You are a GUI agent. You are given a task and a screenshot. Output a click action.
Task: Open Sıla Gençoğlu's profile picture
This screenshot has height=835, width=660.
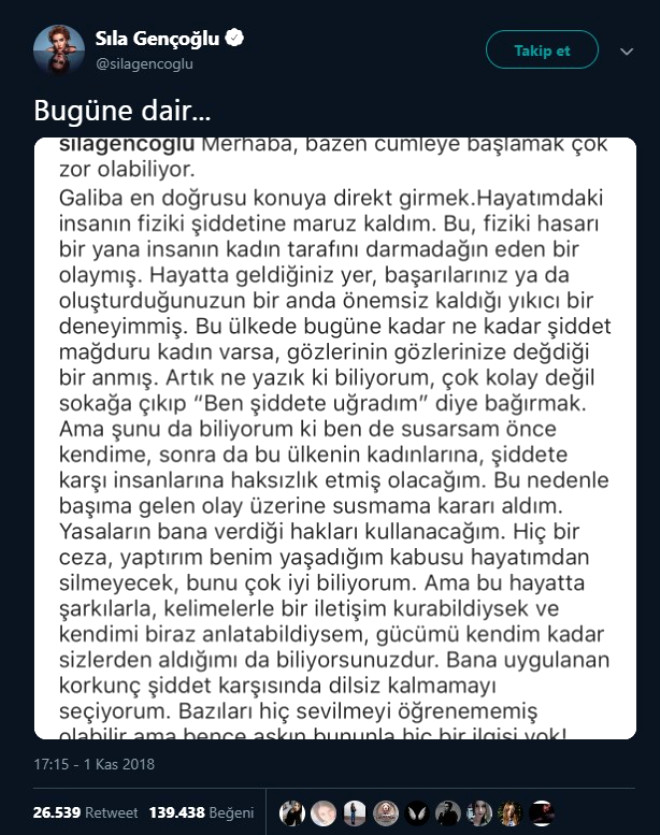(59, 50)
